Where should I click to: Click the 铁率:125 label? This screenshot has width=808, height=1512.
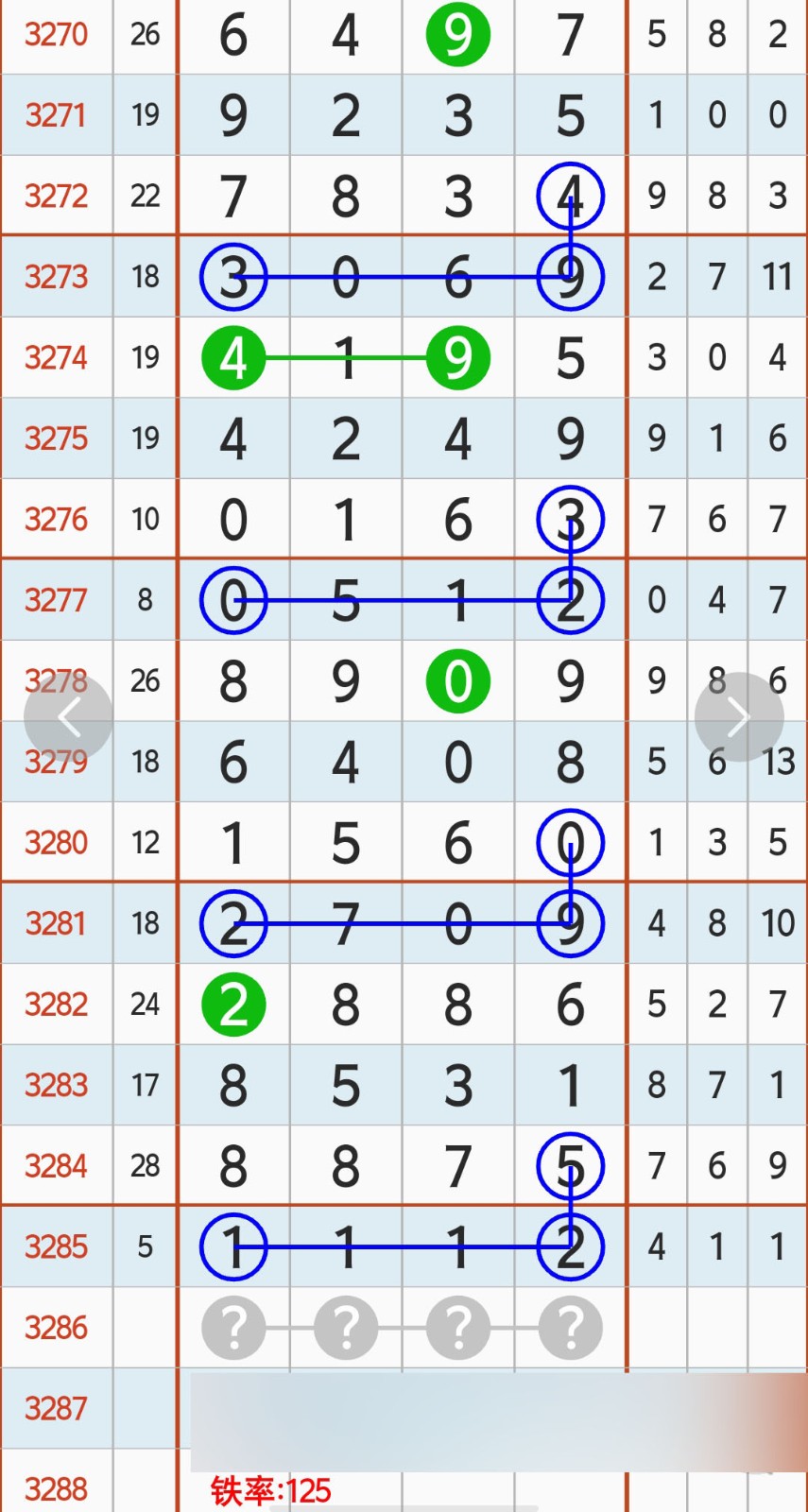[269, 1490]
